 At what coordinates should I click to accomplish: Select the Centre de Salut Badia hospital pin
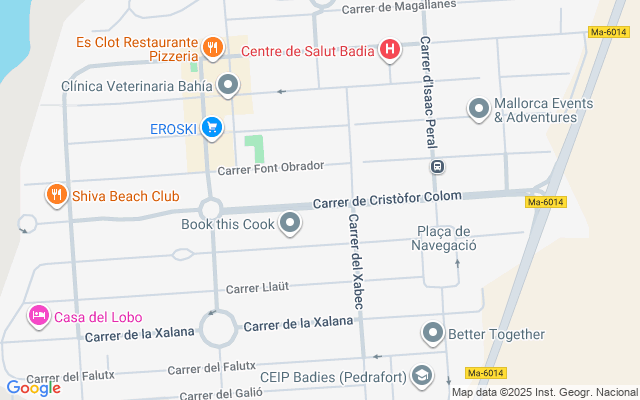coord(391,49)
